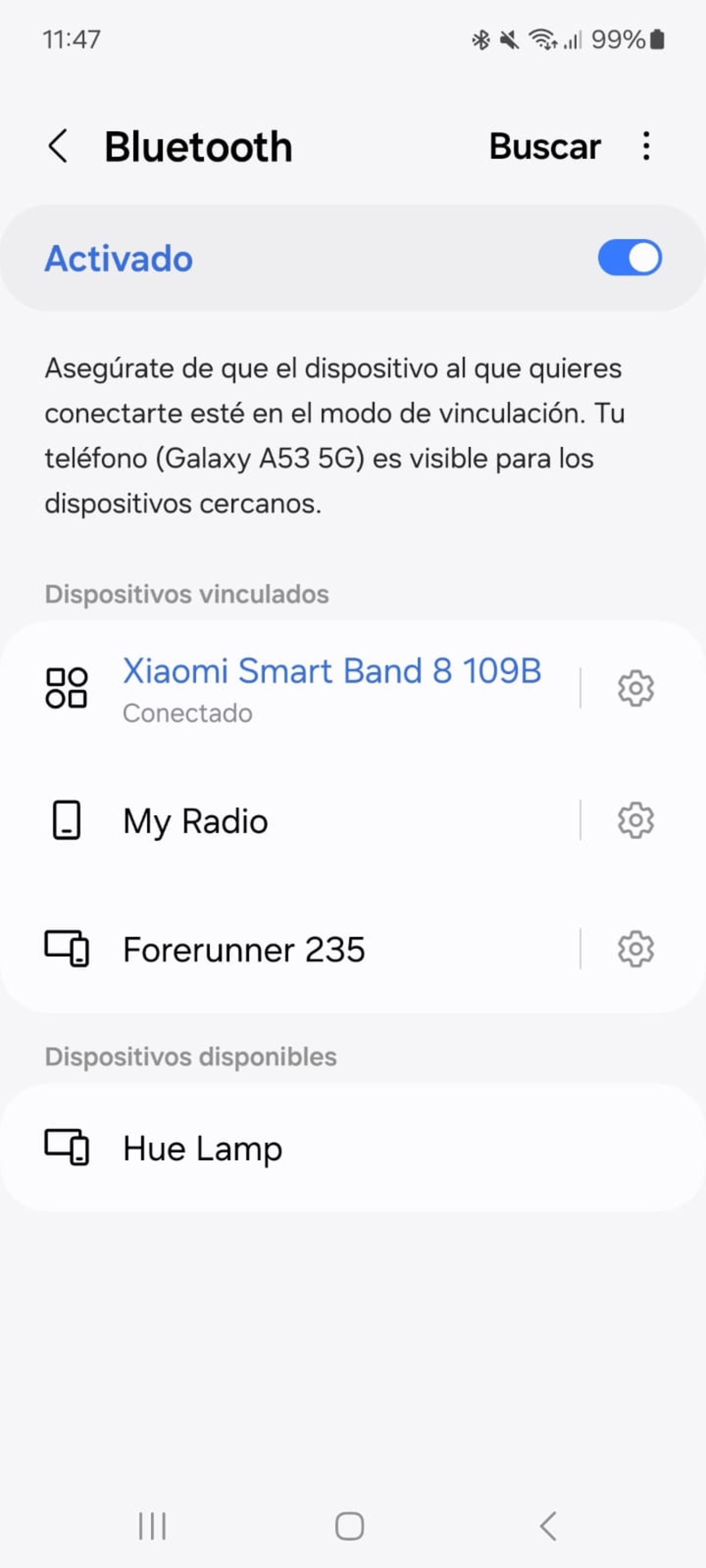The height and width of the screenshot is (1568, 706).
Task: Click the My Radio phone icon
Action: (x=67, y=821)
